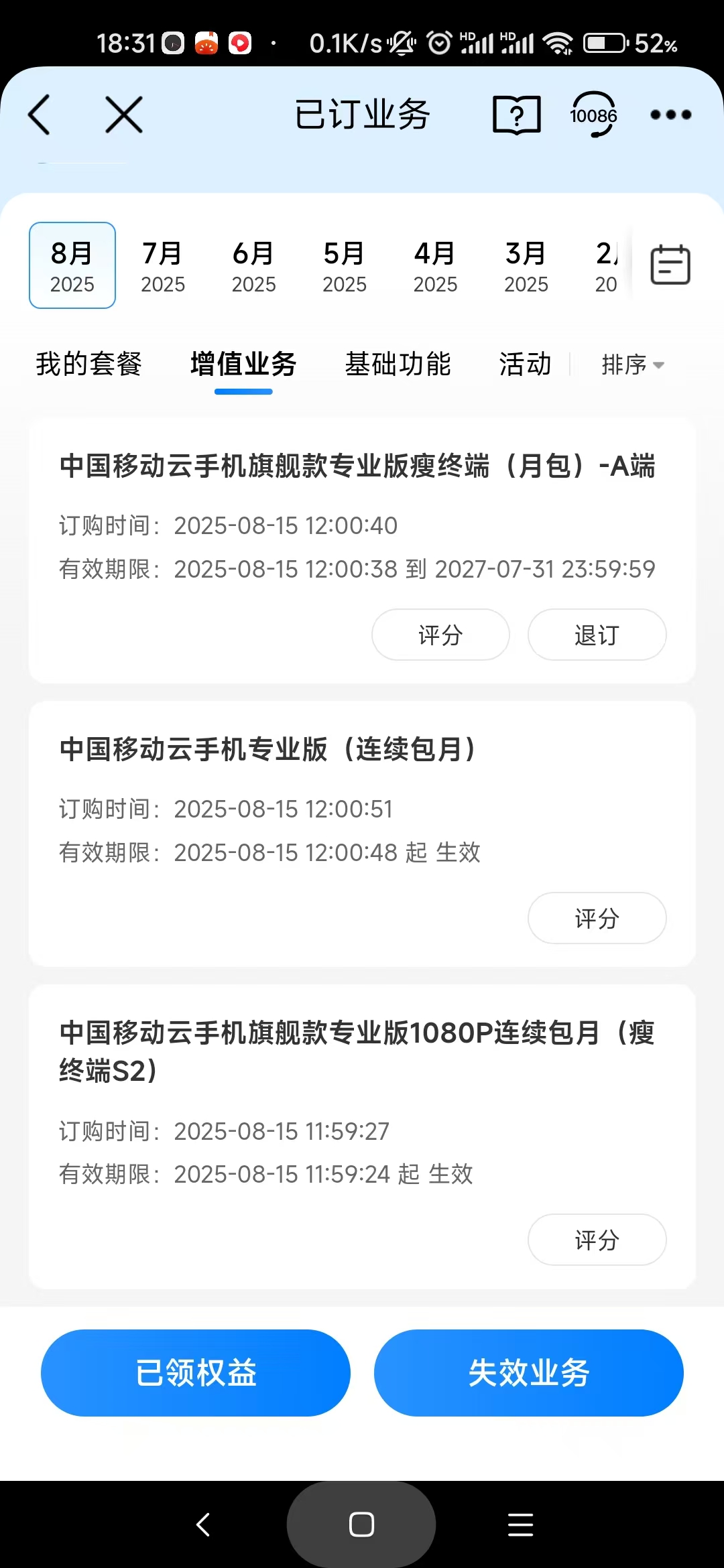Tap 评分 on the 连续包月 service card
The height and width of the screenshot is (1568, 724).
pyautogui.click(x=597, y=919)
